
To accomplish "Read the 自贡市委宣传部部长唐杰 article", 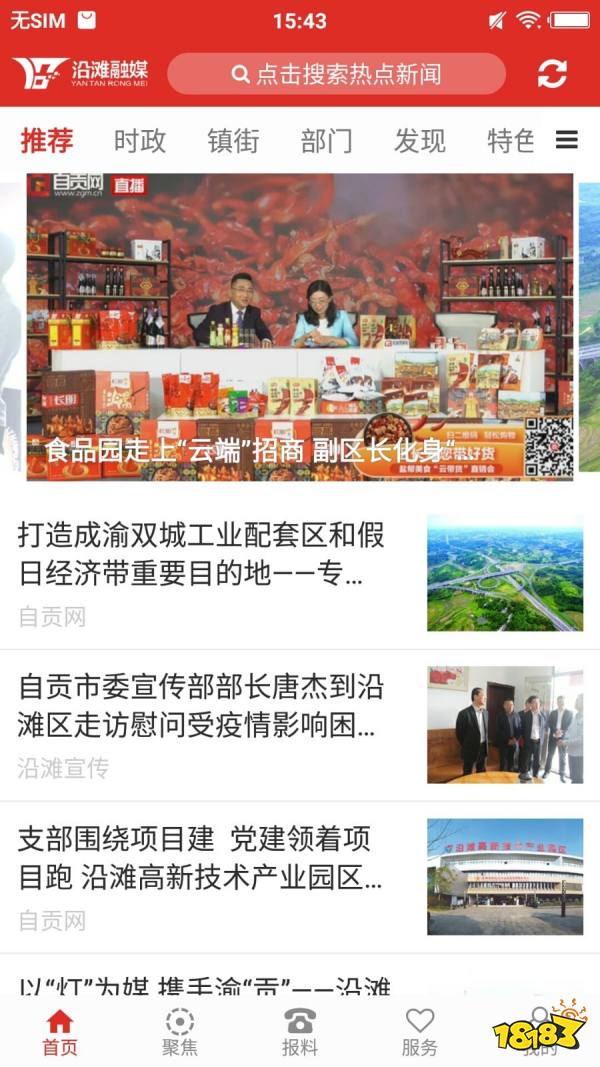I will tap(202, 705).
